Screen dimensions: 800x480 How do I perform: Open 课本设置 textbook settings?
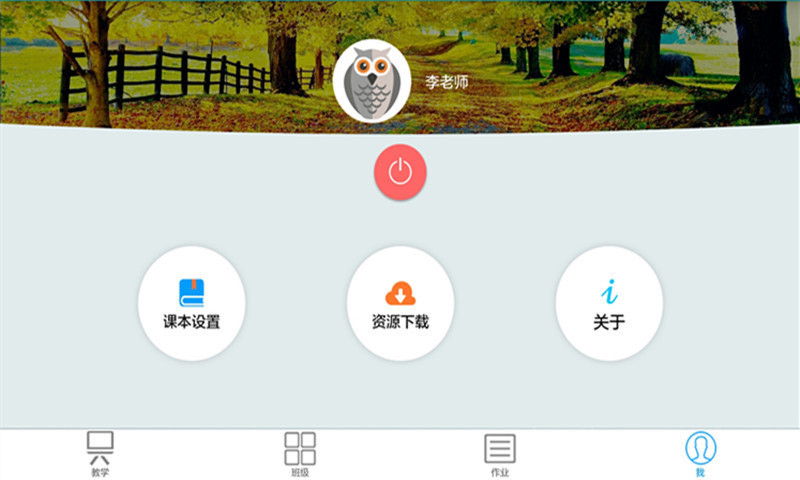tap(191, 303)
